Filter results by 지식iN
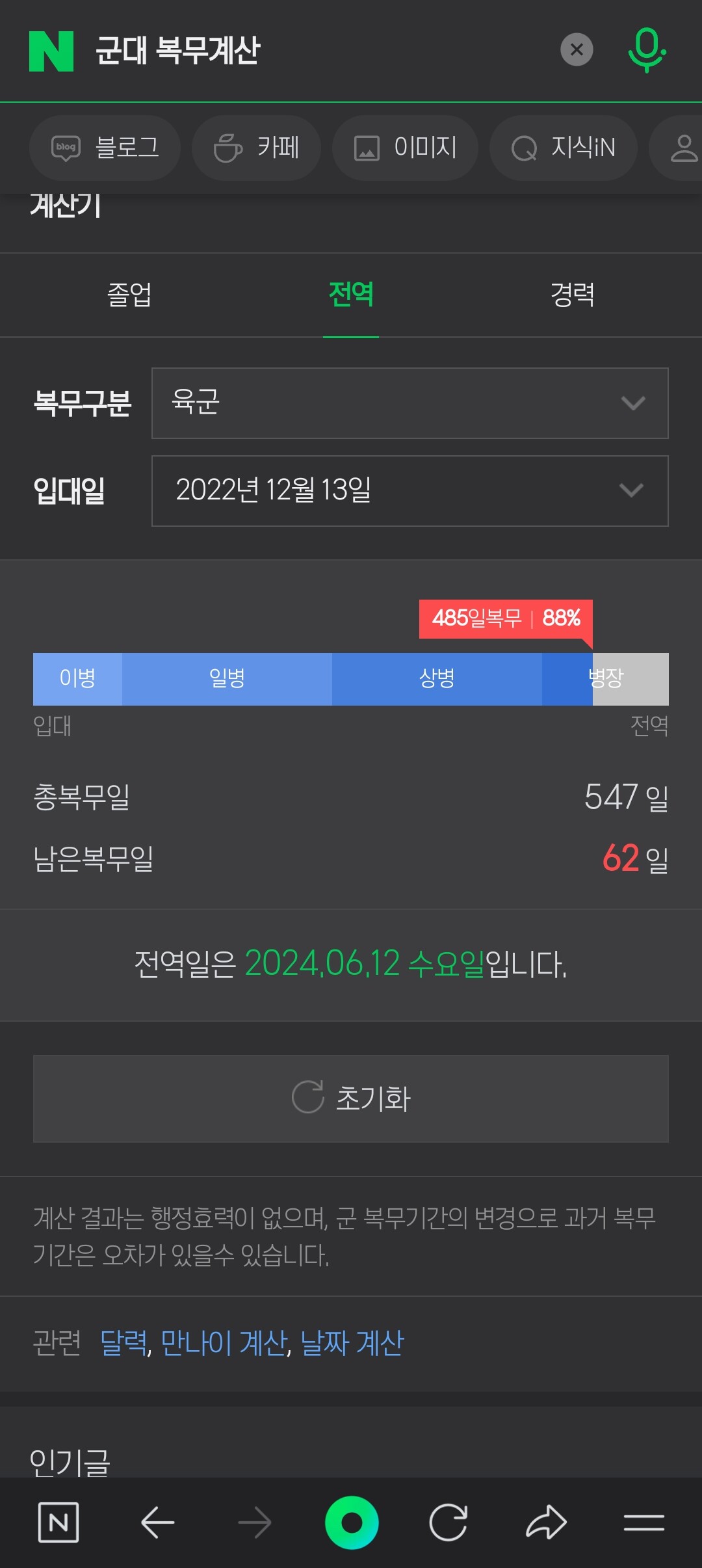 pos(563,148)
